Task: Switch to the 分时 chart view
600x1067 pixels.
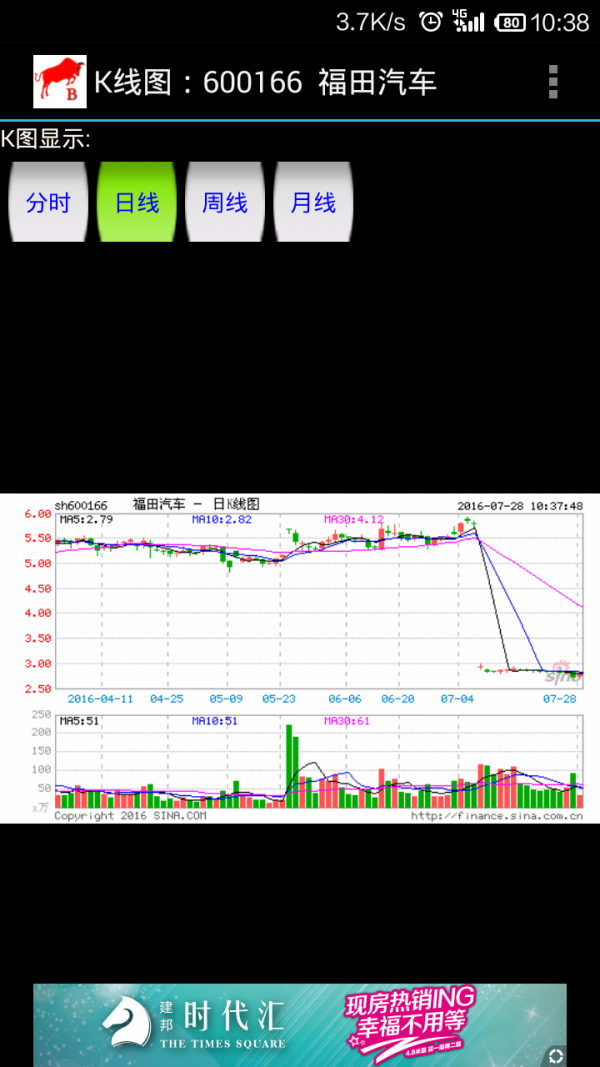Action: tap(48, 202)
